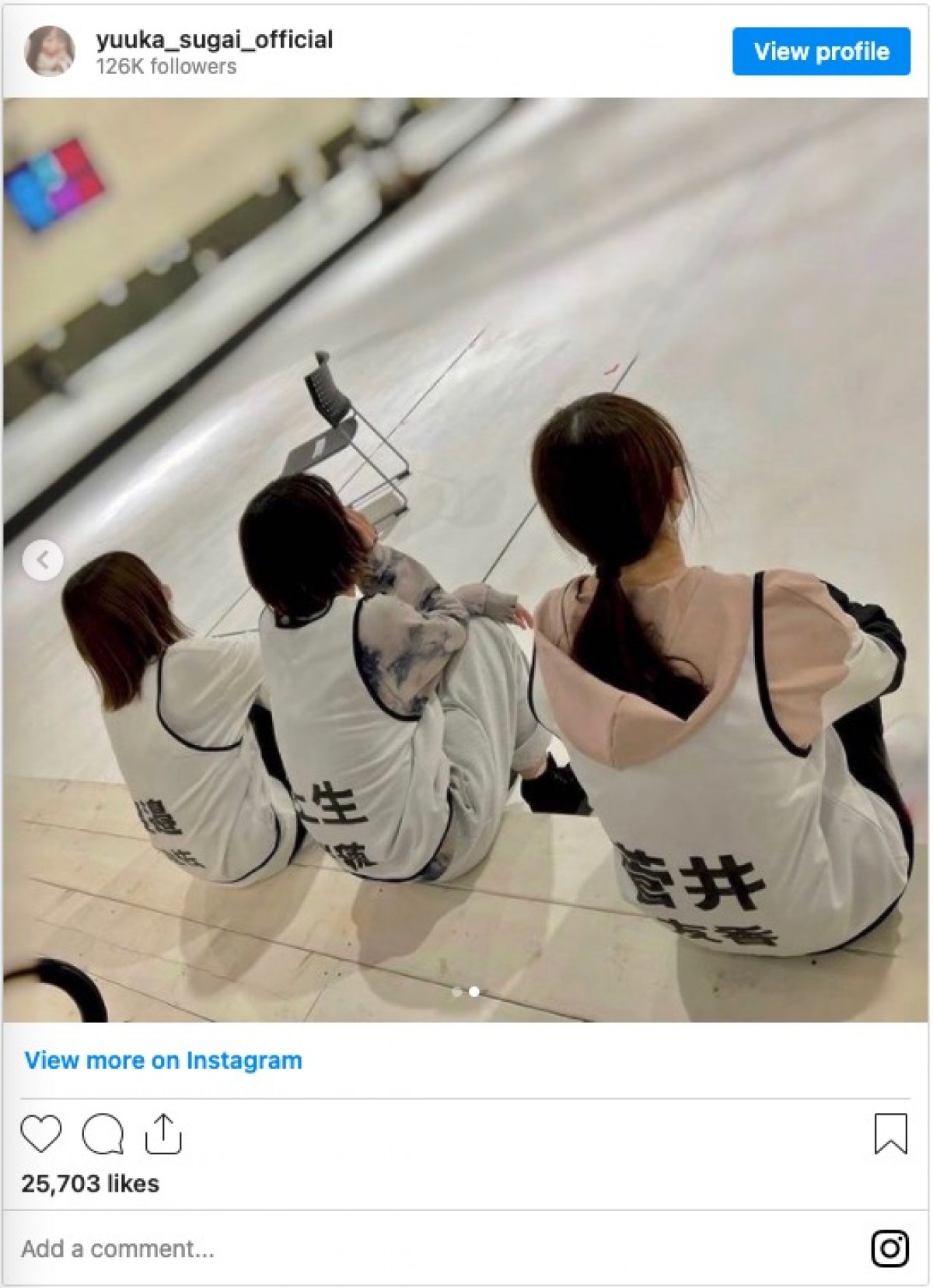Open the yuuka_sugai_official username link
Image resolution: width=933 pixels, height=1288 pixels.
pos(215,40)
